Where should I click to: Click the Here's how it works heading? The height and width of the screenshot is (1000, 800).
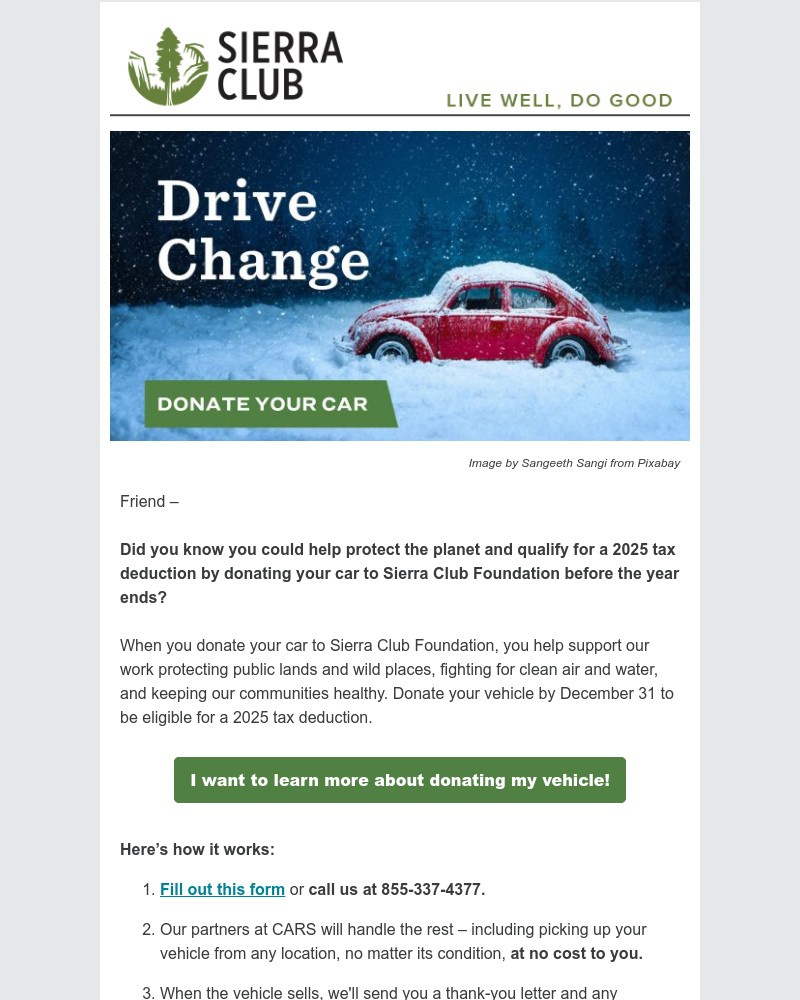197,849
